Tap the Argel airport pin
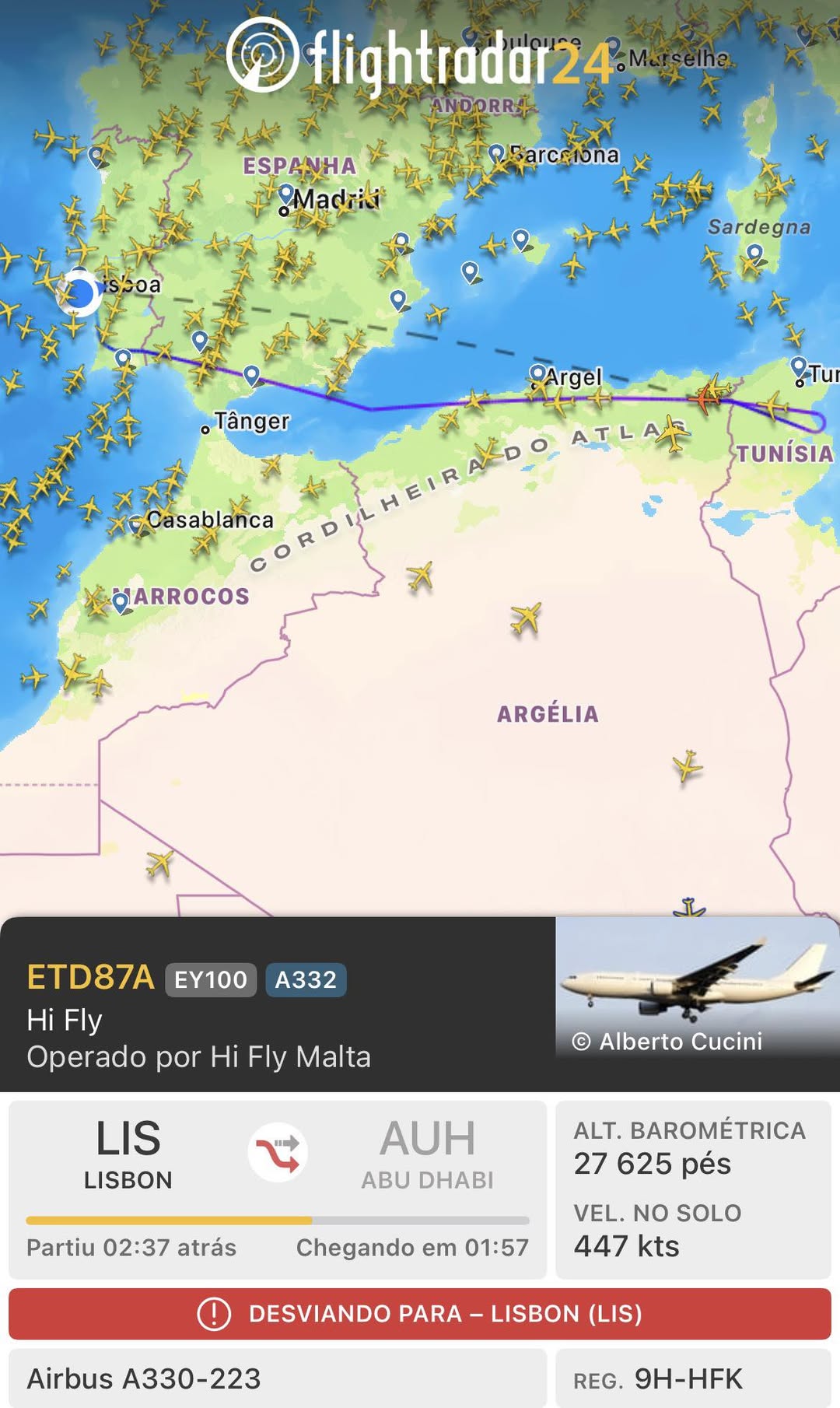Screen dimensions: 840x1408 [537, 373]
